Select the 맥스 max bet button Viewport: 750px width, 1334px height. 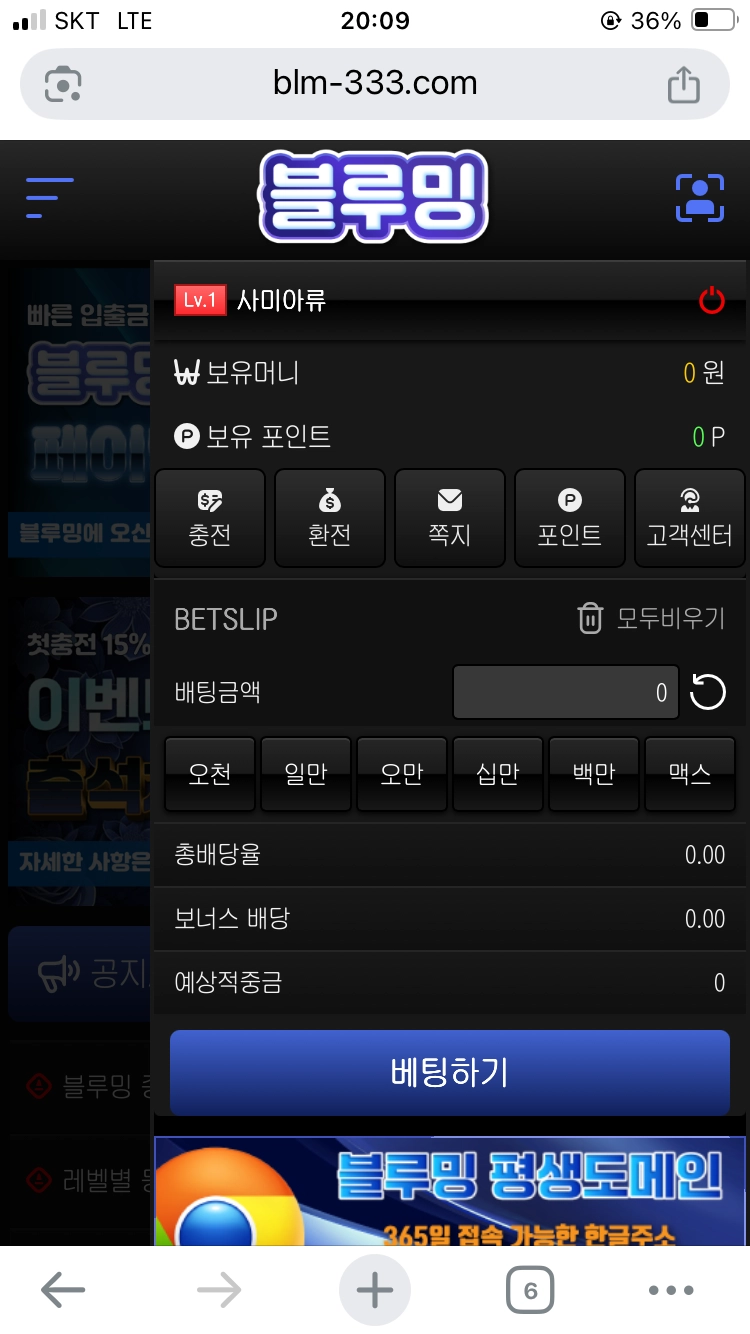tap(690, 774)
